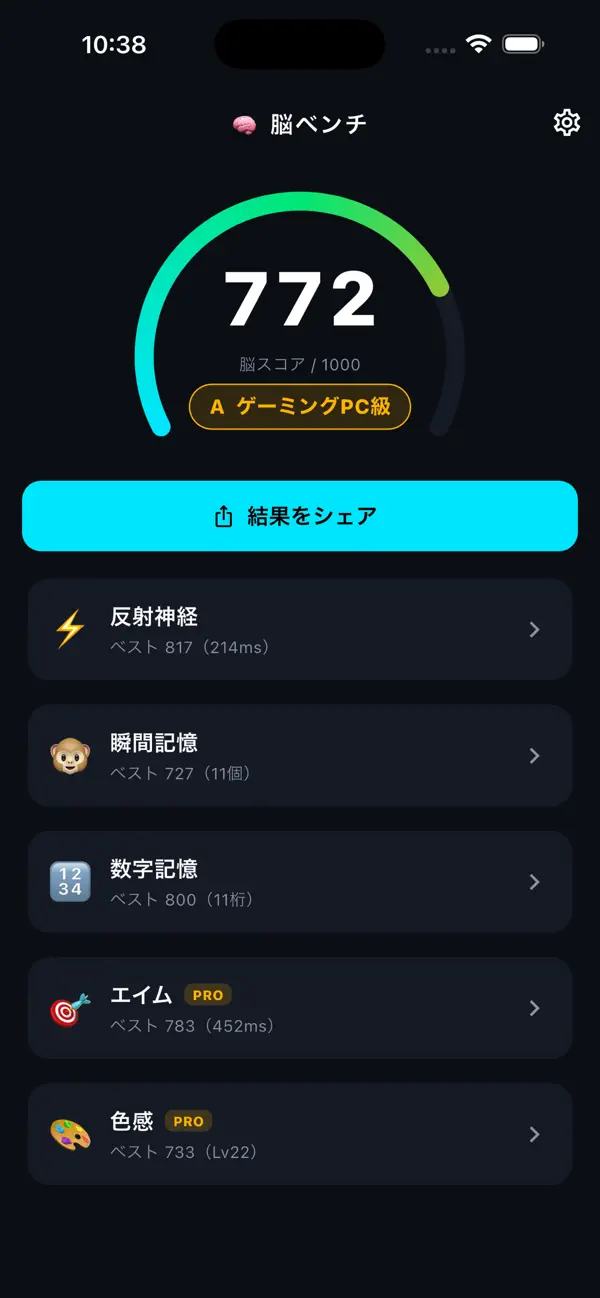
Task: Open the エイム PRO test
Action: 300,1008
